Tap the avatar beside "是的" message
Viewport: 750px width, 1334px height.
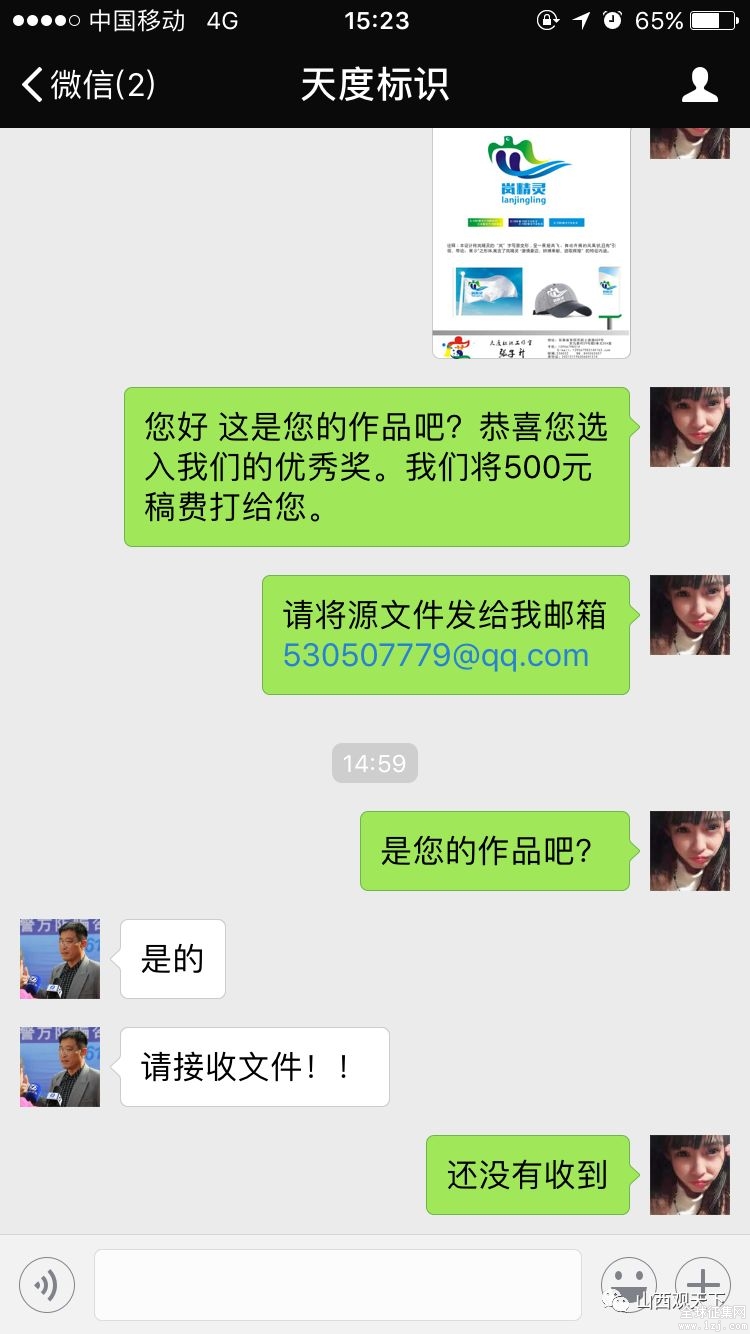tap(60, 959)
